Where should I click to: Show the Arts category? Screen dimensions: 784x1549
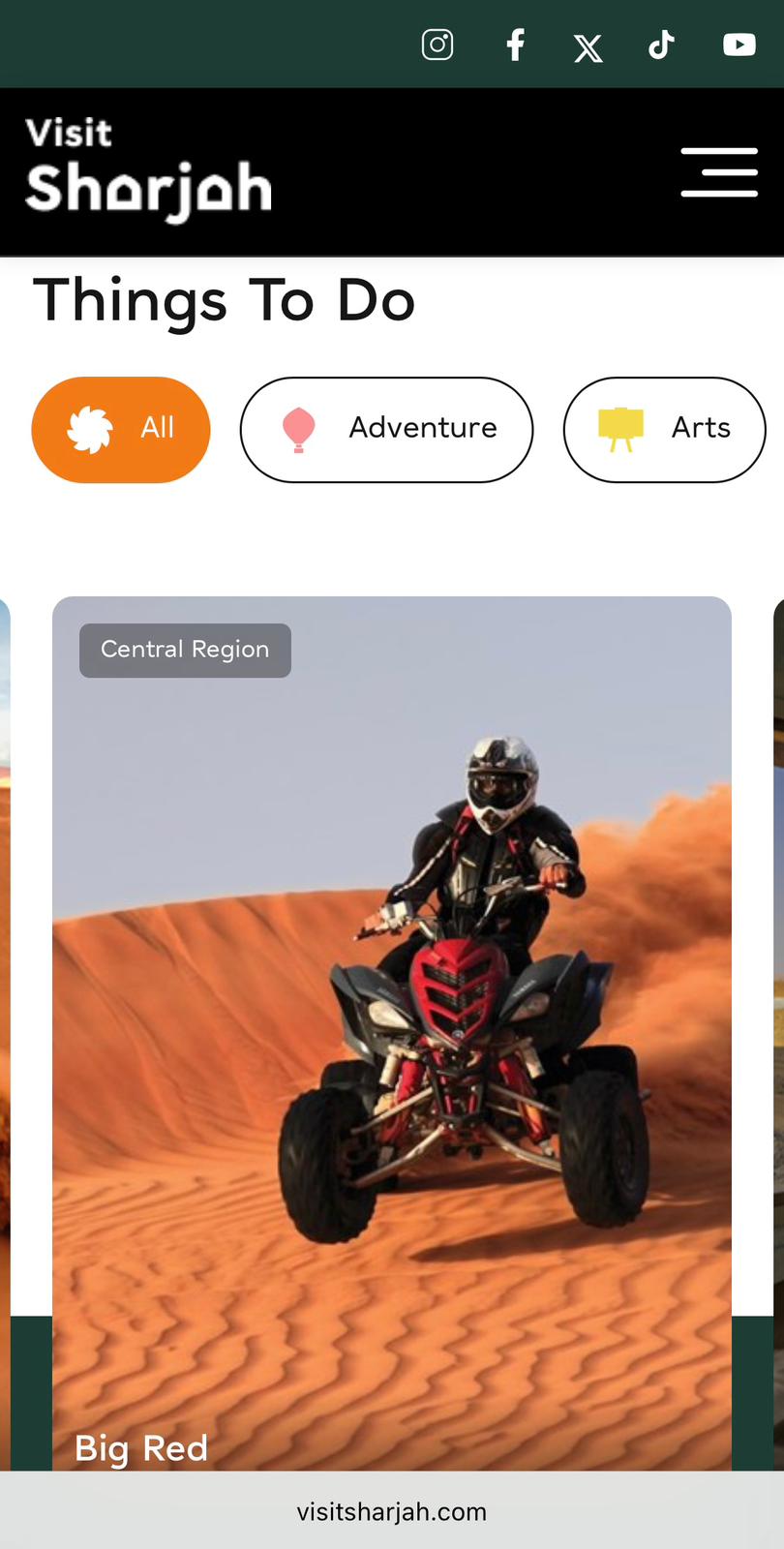coord(665,429)
